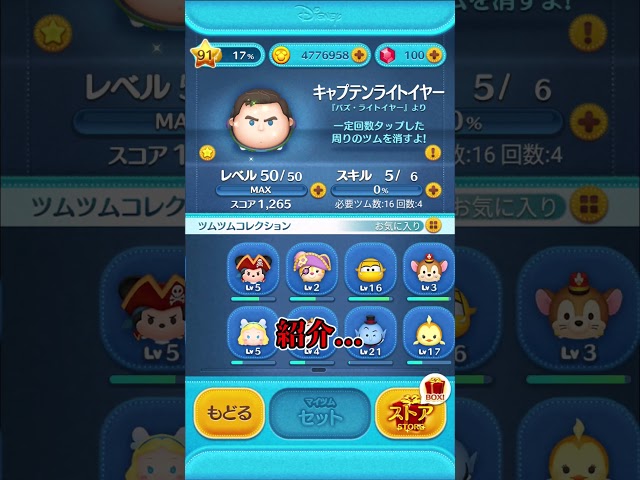Set as my tsum with マイツムセット

tap(318, 412)
